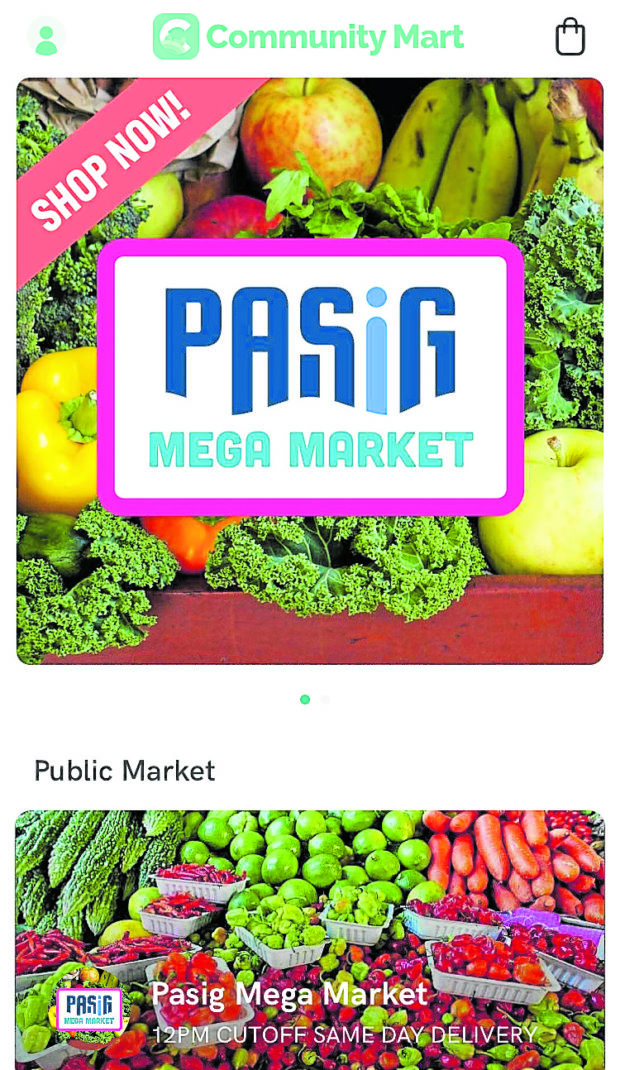Screen dimensions: 620x1070
Task: Open the user profile icon
Action: pos(46,38)
